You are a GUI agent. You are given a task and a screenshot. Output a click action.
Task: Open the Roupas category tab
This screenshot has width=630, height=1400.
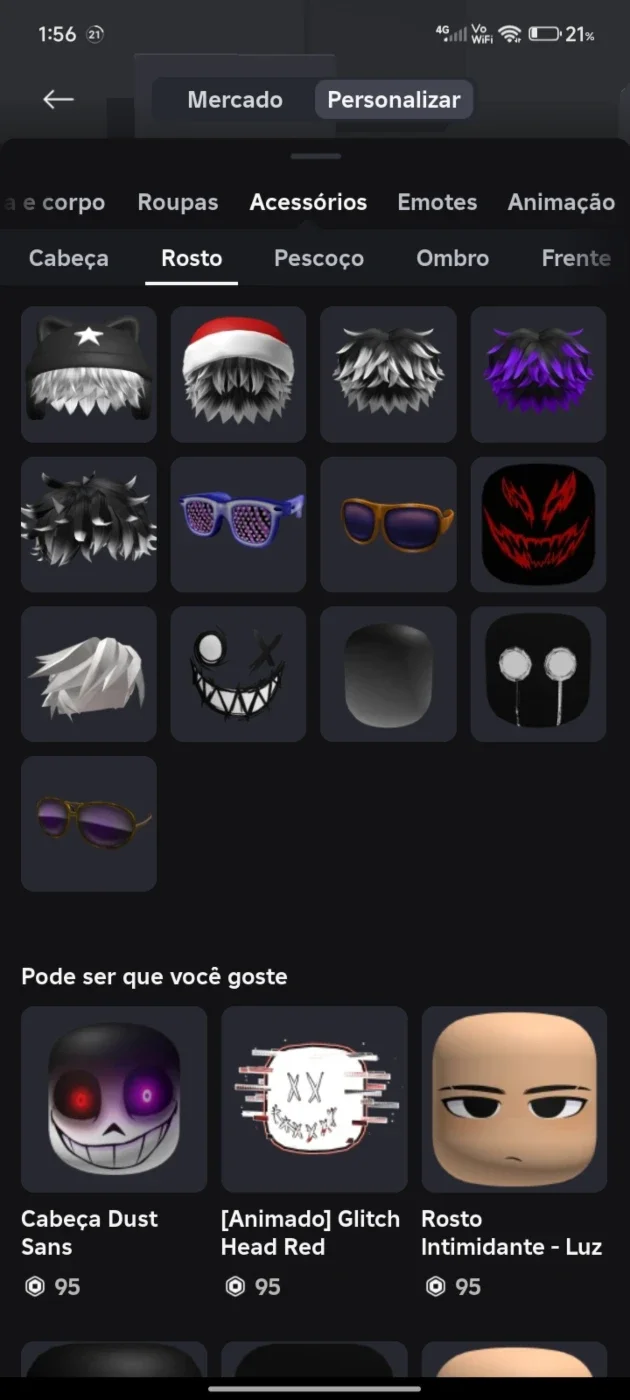point(178,202)
